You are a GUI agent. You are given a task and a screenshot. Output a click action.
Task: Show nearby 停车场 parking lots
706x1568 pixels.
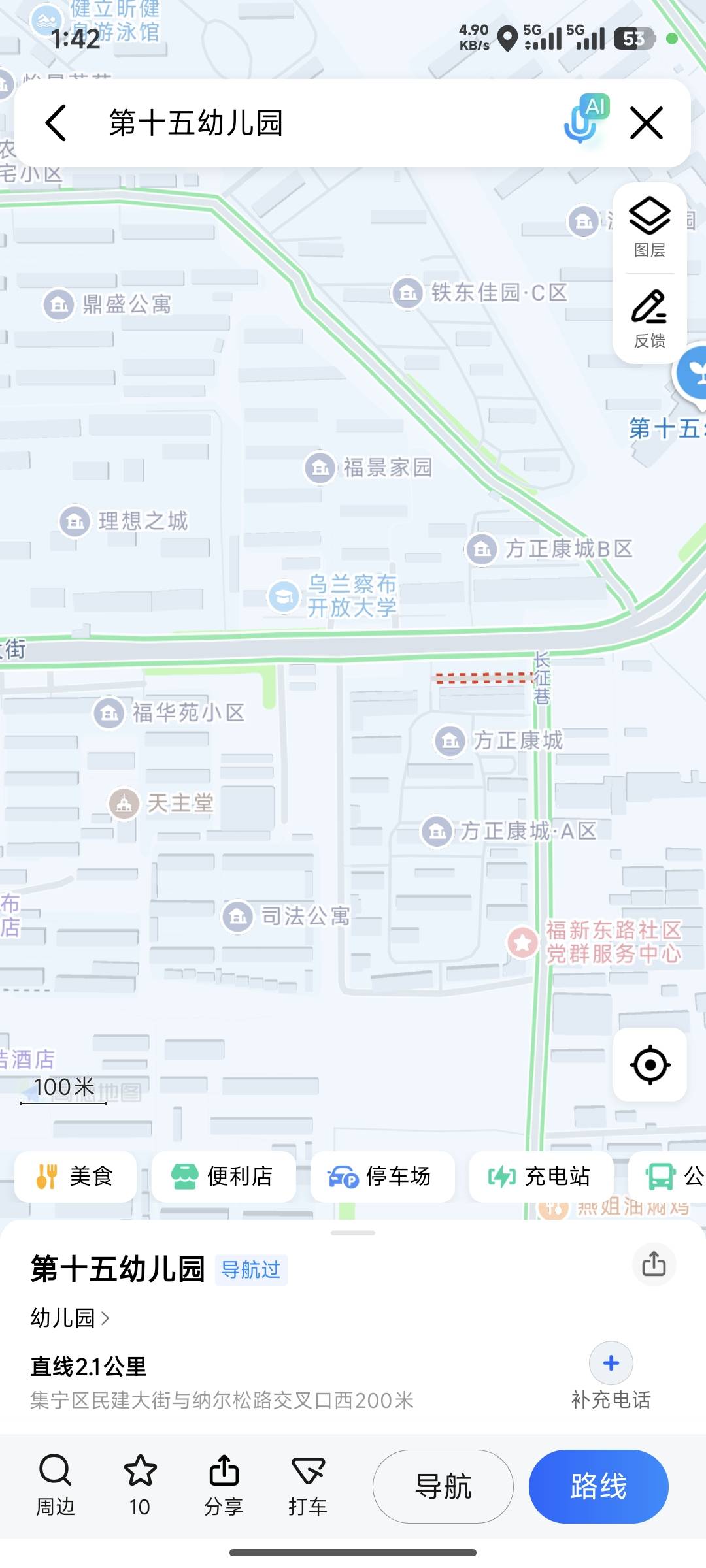tap(381, 1177)
